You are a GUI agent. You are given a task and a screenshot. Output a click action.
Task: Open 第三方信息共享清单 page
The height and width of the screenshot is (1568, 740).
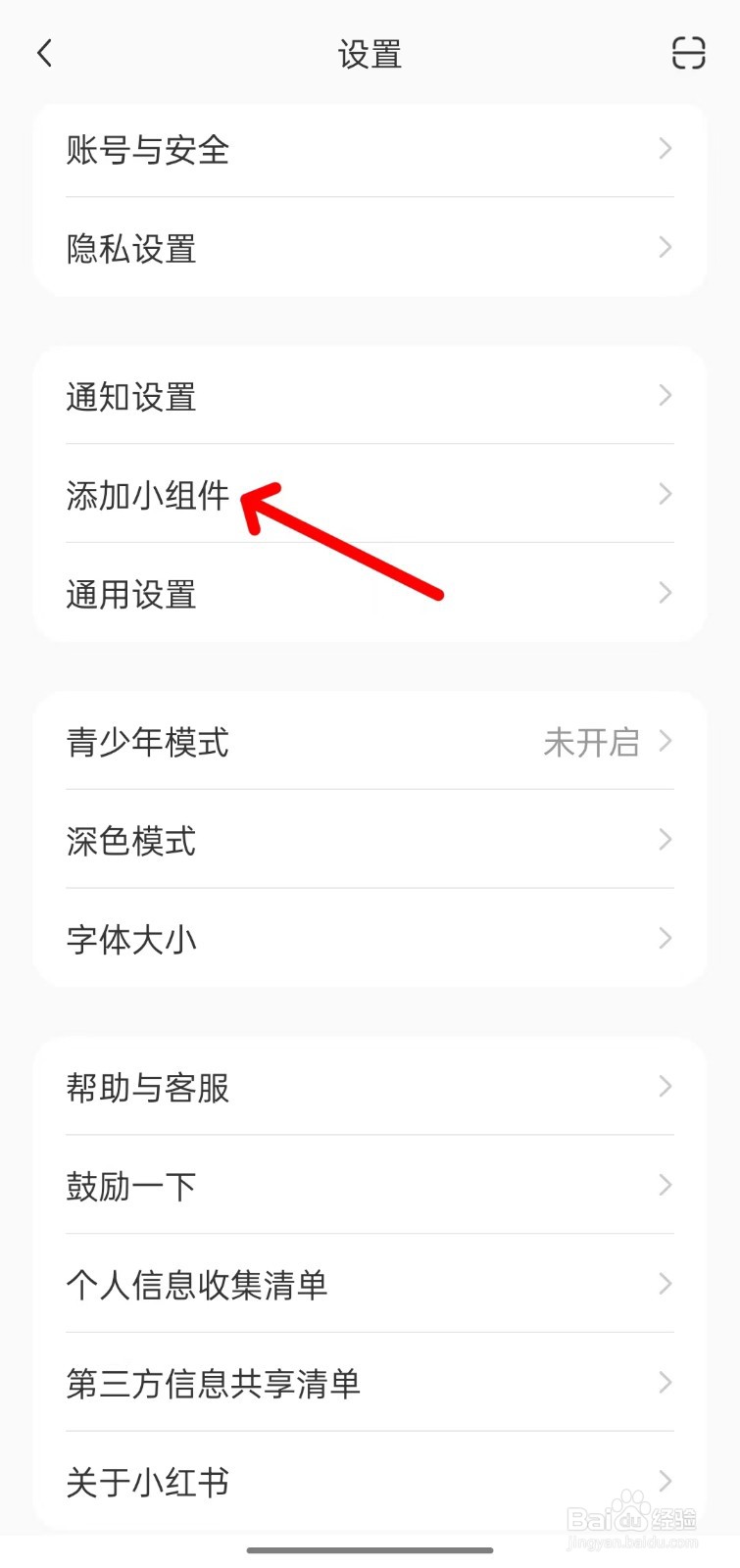212,1383
